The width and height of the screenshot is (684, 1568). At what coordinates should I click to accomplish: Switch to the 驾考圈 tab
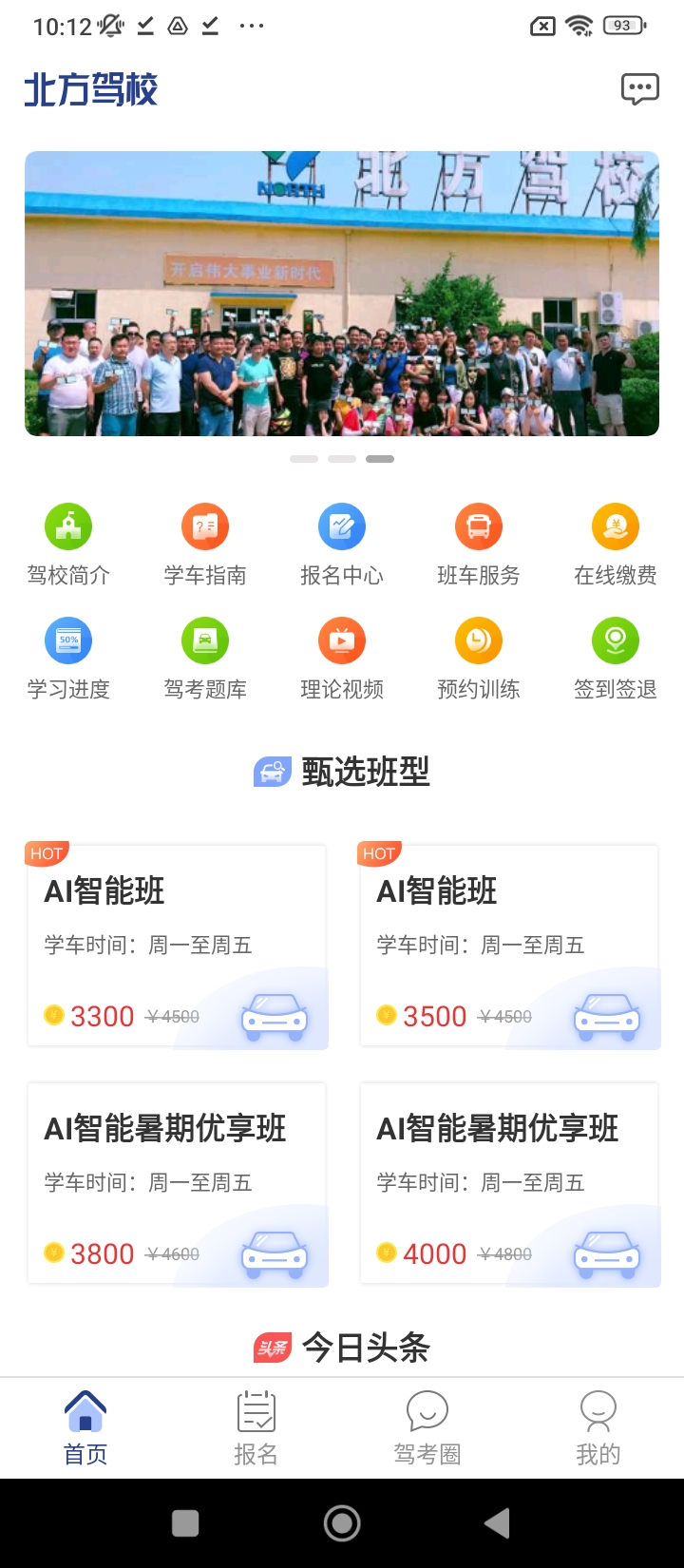click(x=427, y=1427)
